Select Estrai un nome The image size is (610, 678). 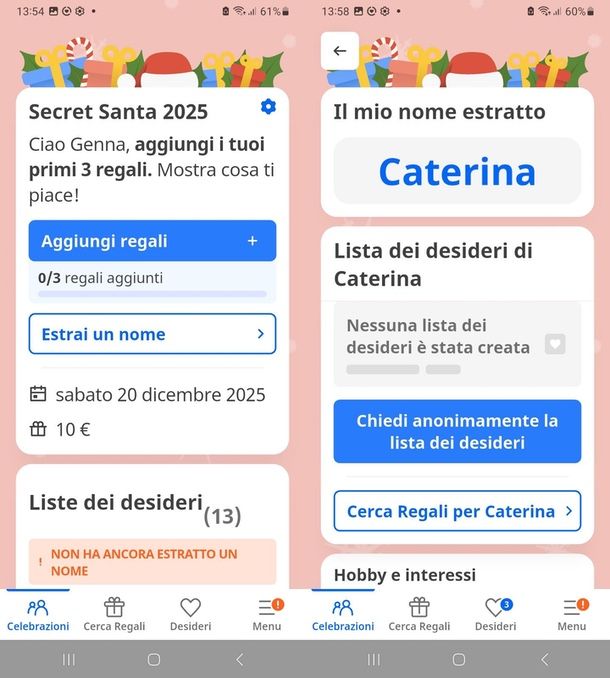click(x=152, y=334)
